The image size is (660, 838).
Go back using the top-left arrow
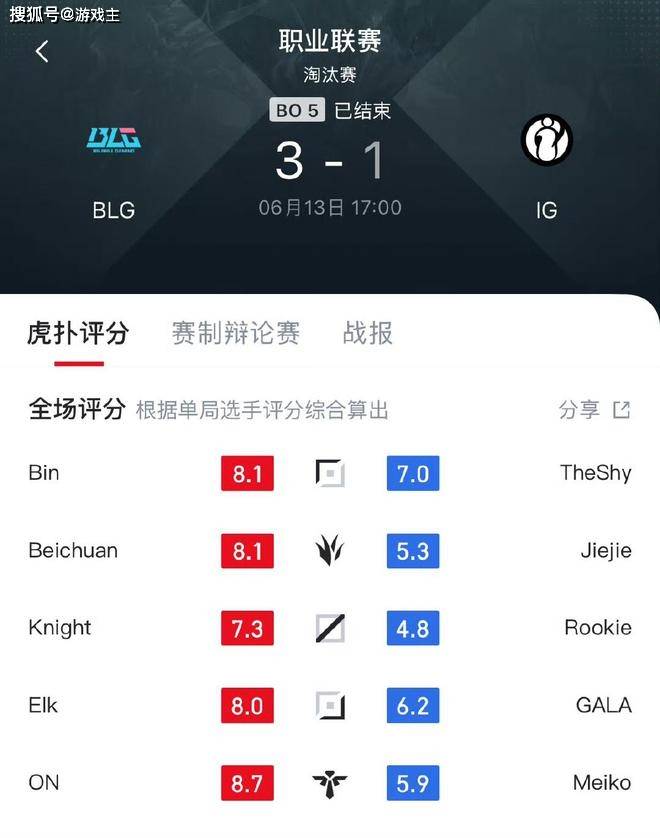point(42,52)
